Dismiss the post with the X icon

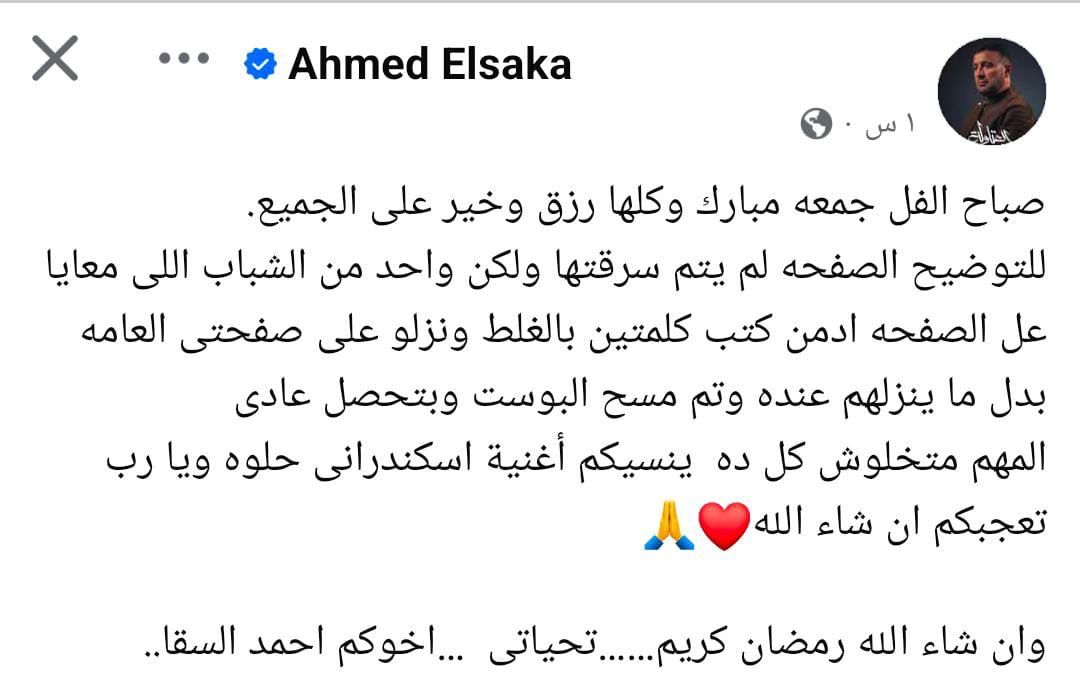[x=54, y=61]
